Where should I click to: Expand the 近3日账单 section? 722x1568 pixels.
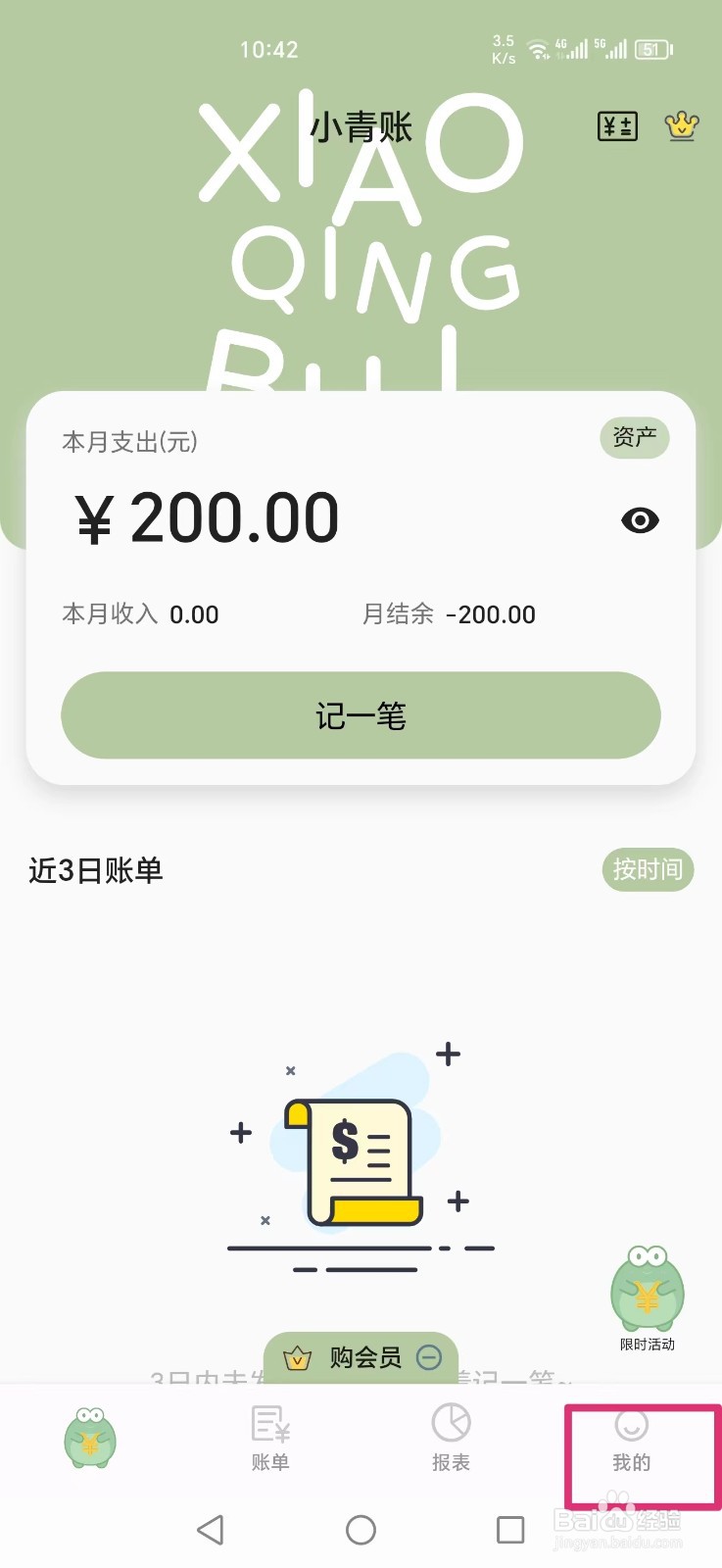point(95,870)
